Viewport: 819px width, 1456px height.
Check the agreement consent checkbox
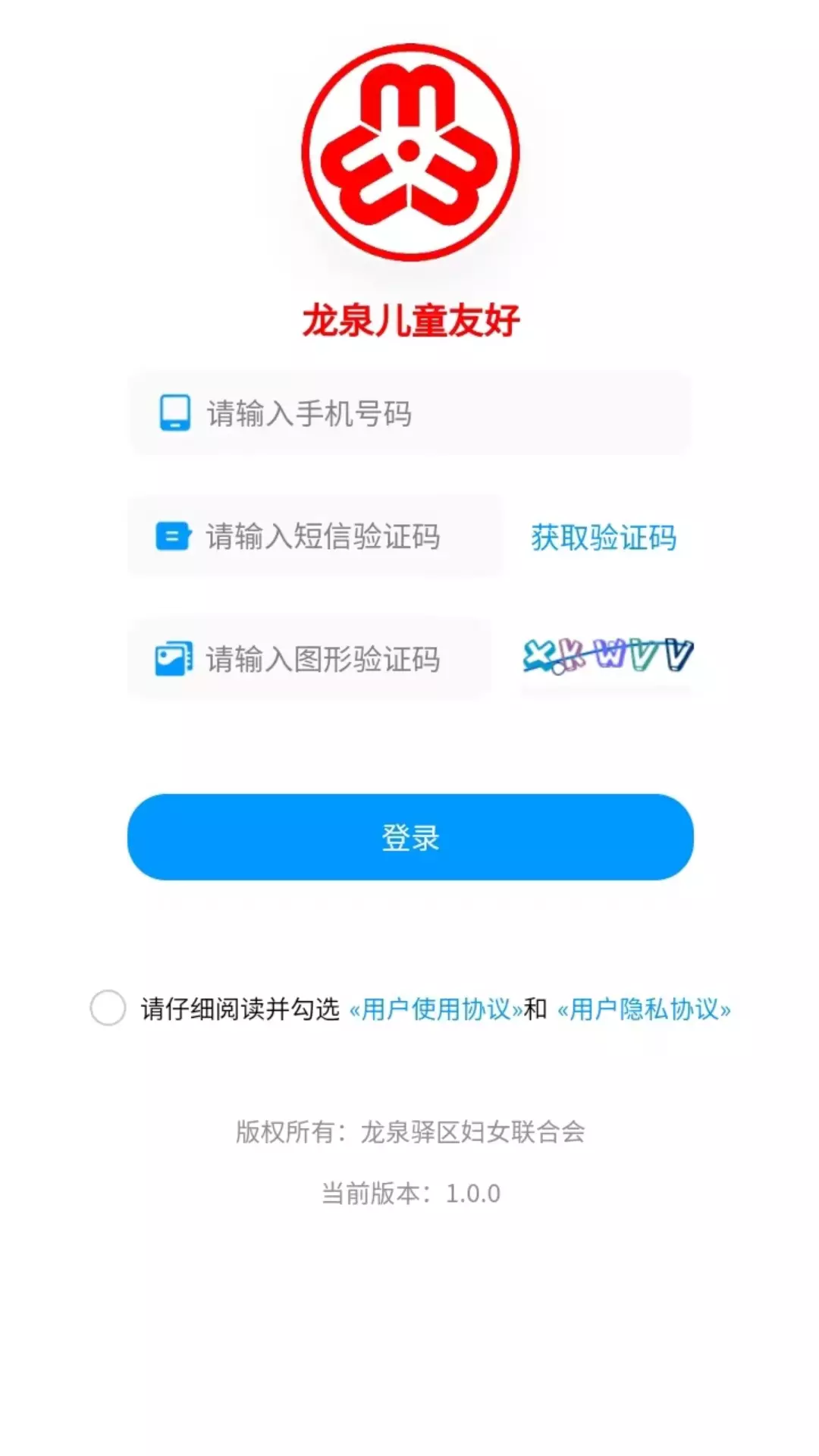click(108, 1009)
